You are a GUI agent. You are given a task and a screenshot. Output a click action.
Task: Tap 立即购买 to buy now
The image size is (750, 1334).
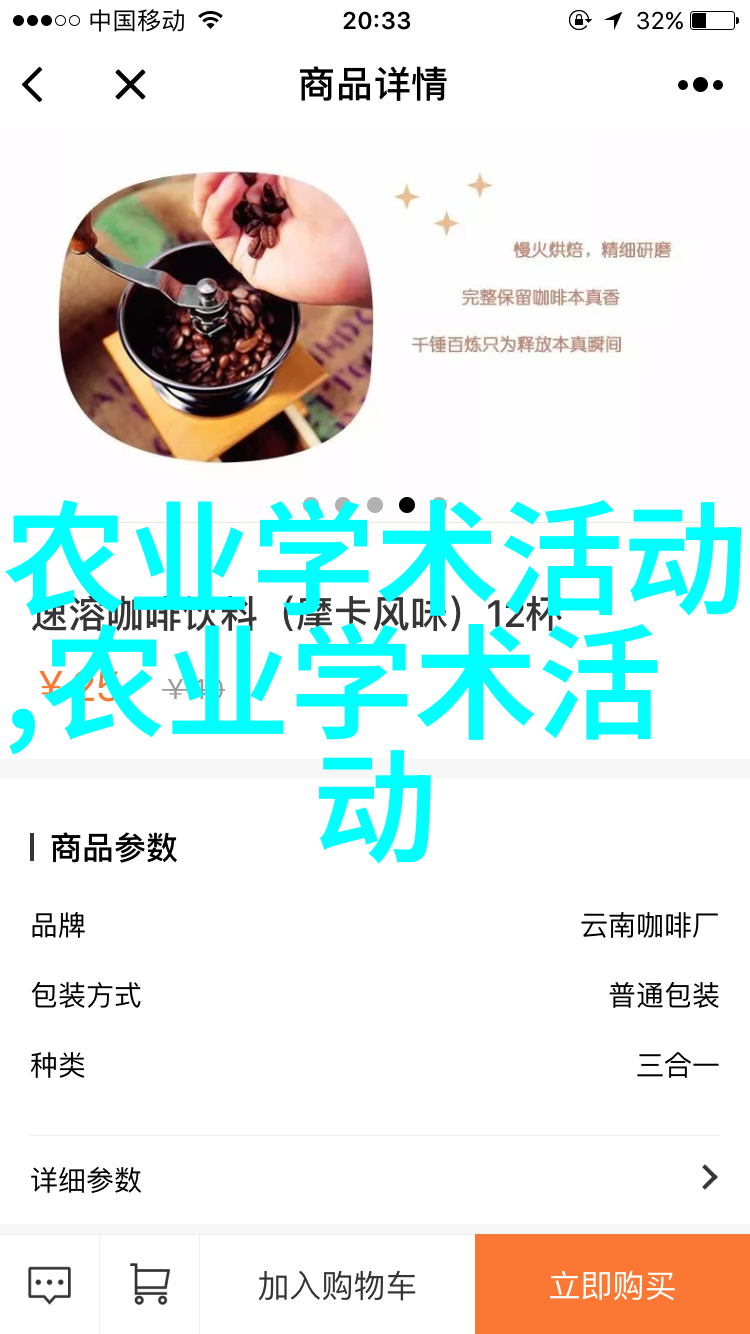click(x=612, y=1285)
